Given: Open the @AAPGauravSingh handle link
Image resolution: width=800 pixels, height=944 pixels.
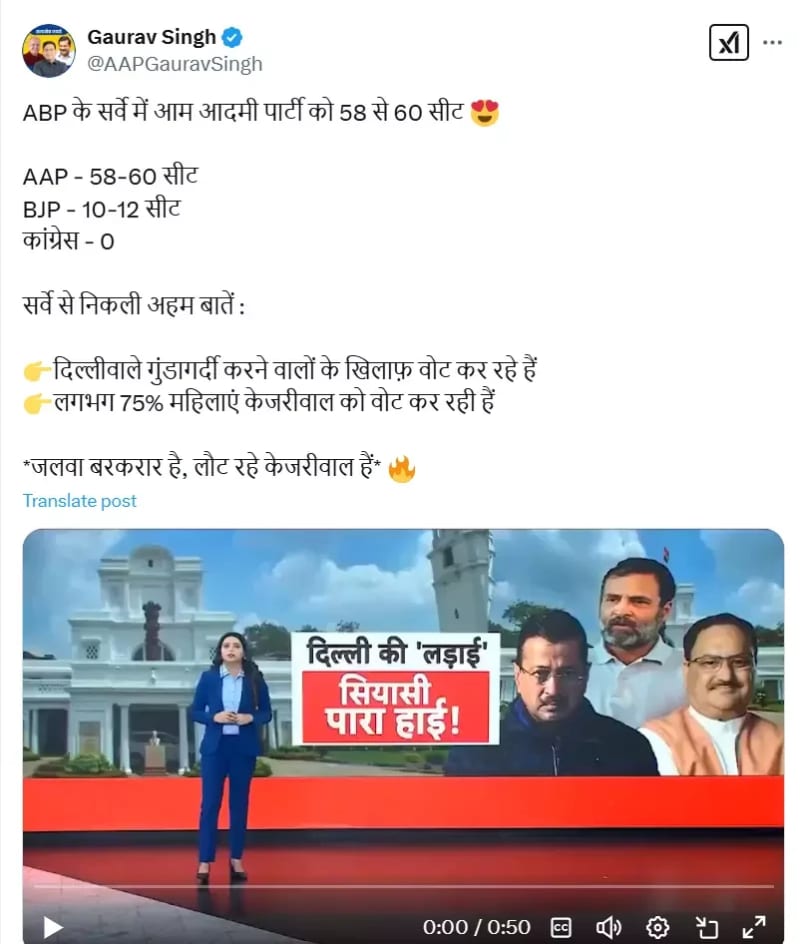Looking at the screenshot, I should (175, 64).
